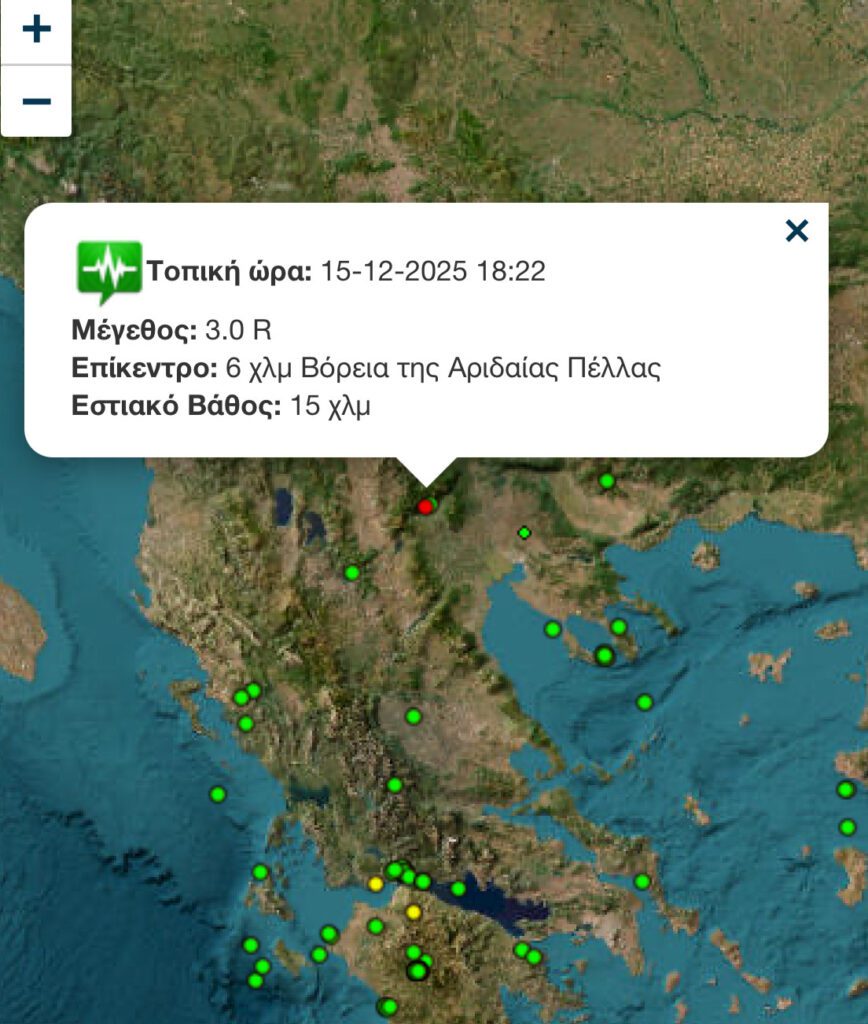Zoom in on the earthquake map
The height and width of the screenshot is (1024, 868).
point(36,30)
